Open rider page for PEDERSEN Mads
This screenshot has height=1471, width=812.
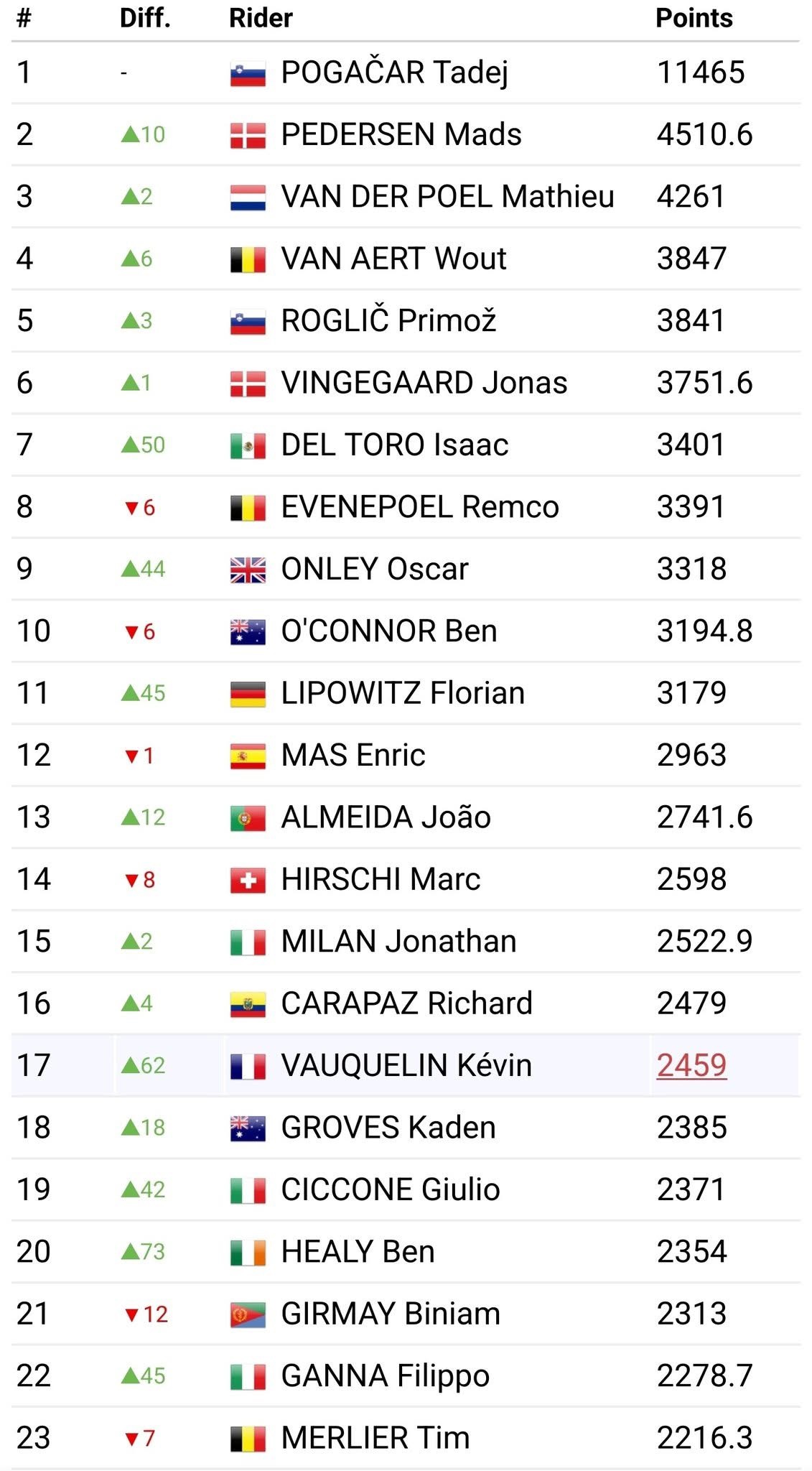(401, 134)
